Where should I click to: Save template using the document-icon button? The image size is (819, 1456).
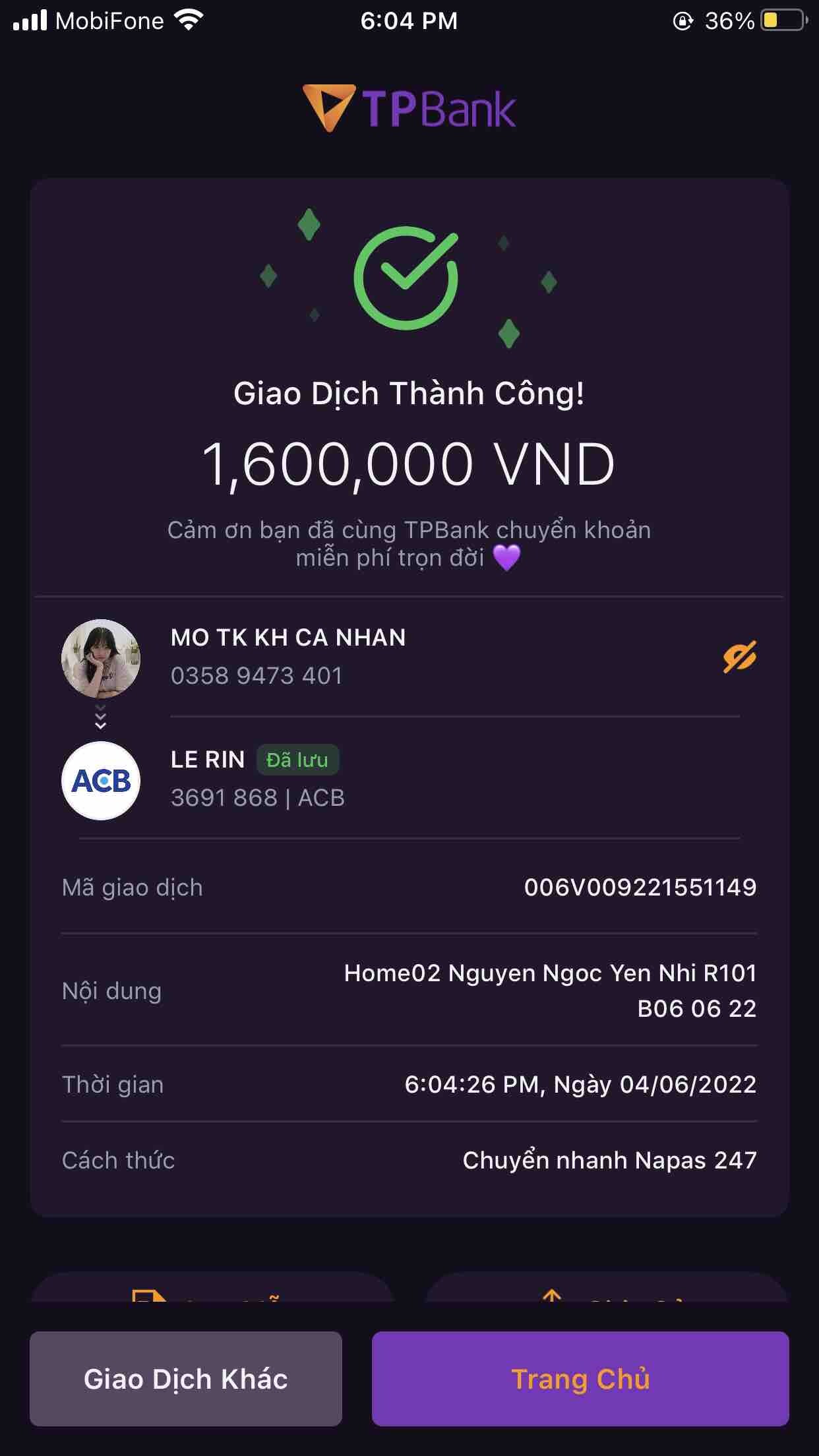coord(212,1290)
